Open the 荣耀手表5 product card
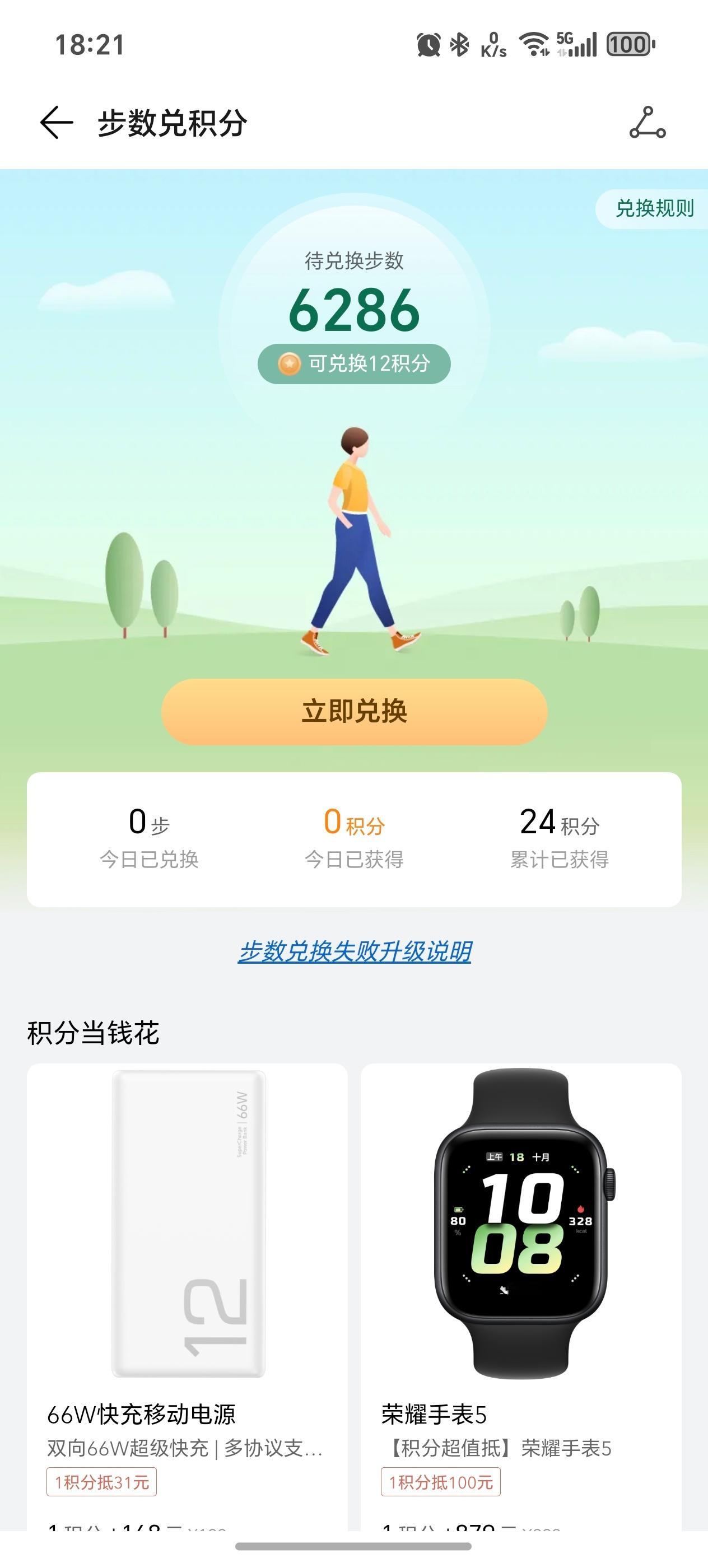 tap(521, 1296)
